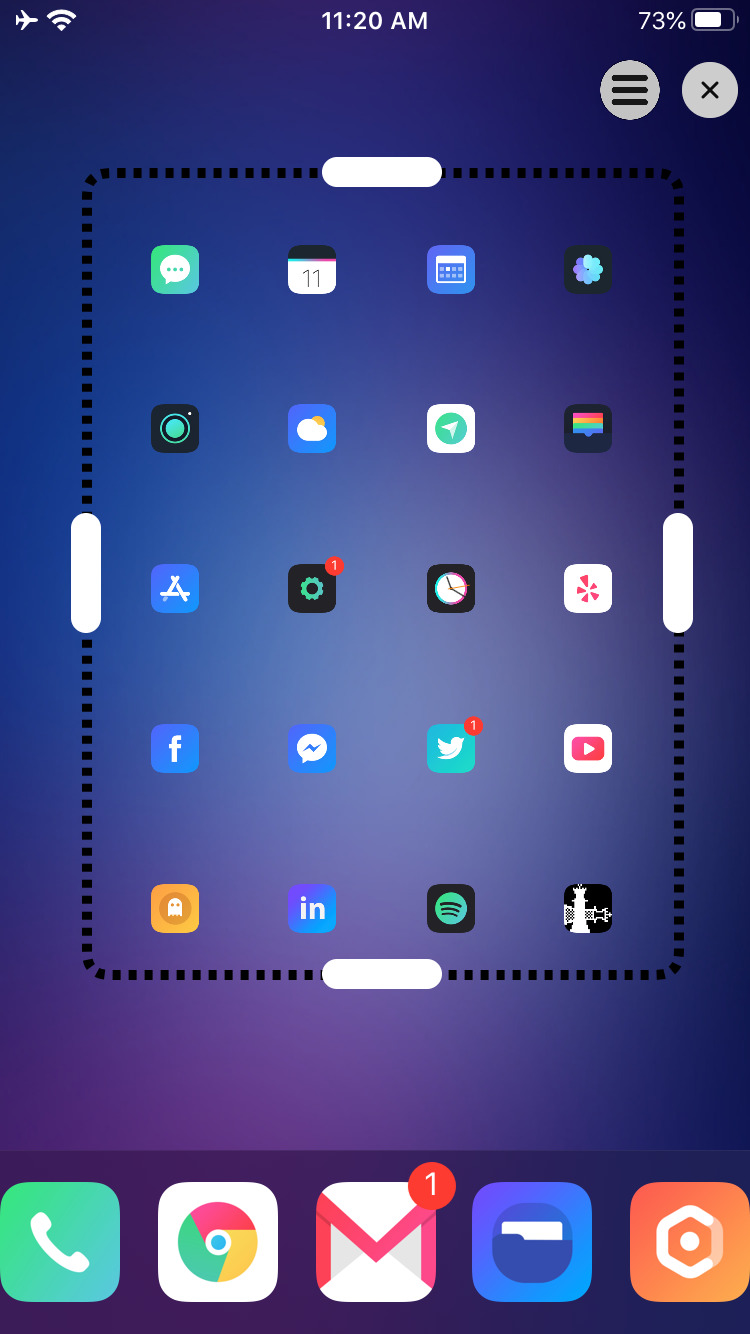Viewport: 750px width, 1334px height.
Task: Open the Calendar app showing 11
Action: [312, 269]
